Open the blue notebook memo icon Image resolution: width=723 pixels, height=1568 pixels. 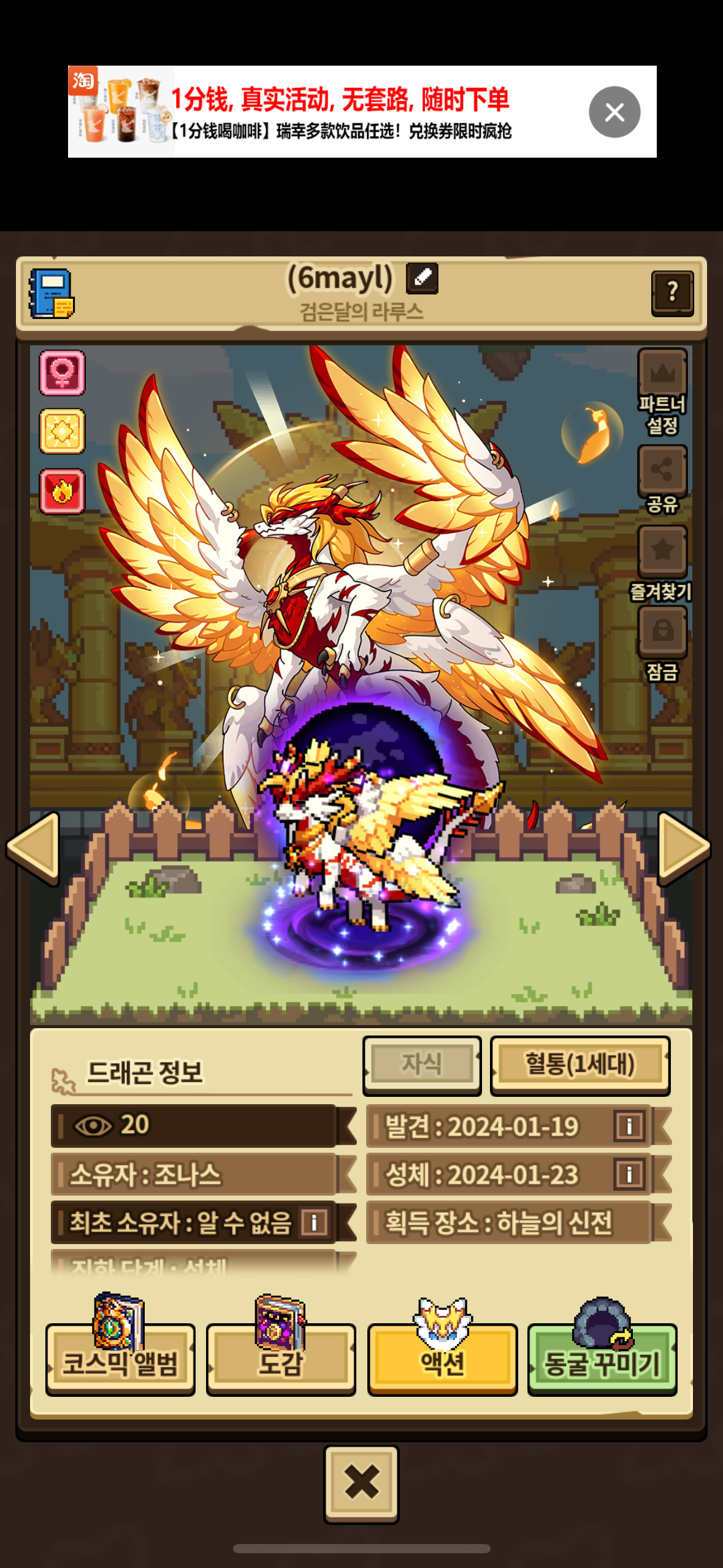[x=52, y=294]
